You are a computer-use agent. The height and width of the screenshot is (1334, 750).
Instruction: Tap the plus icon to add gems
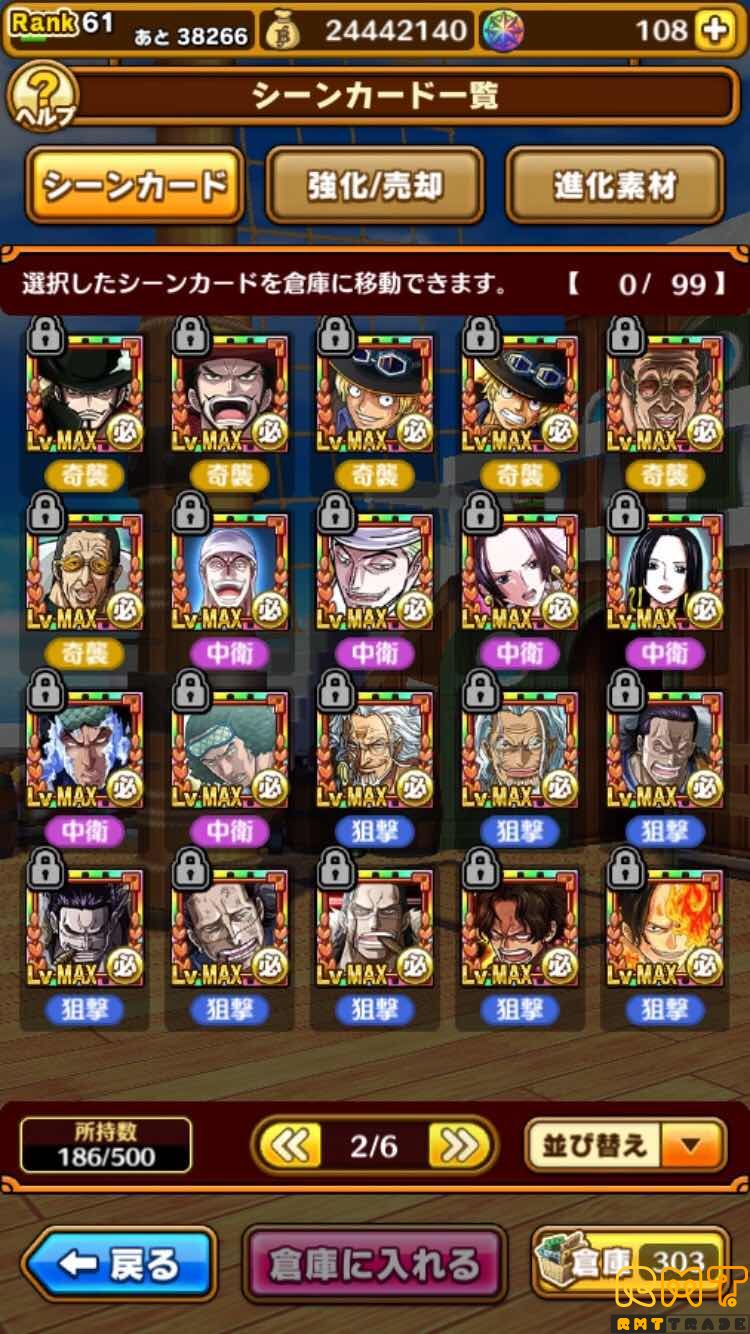point(714,31)
